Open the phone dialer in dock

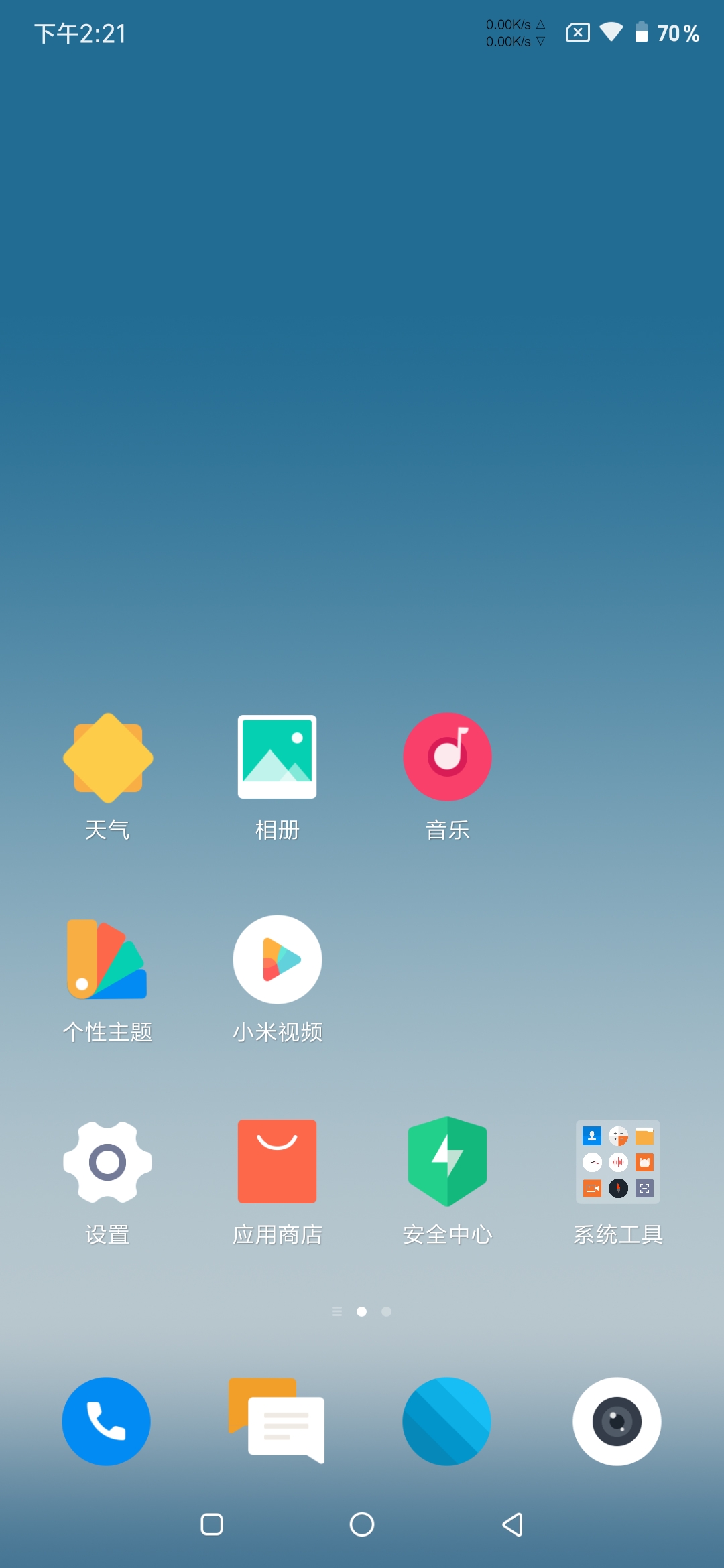pos(107,1421)
